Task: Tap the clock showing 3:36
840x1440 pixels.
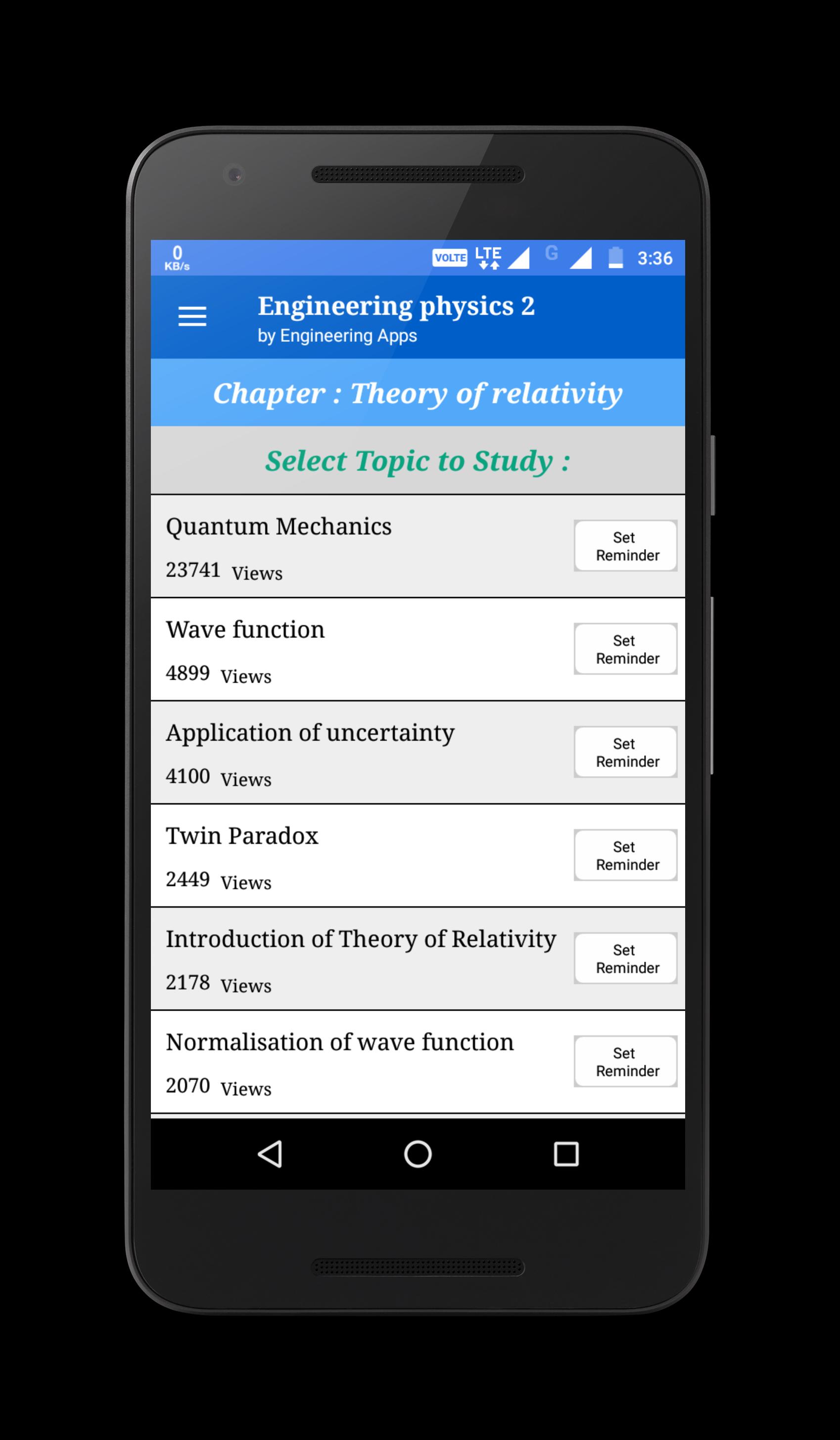Action: click(655, 258)
